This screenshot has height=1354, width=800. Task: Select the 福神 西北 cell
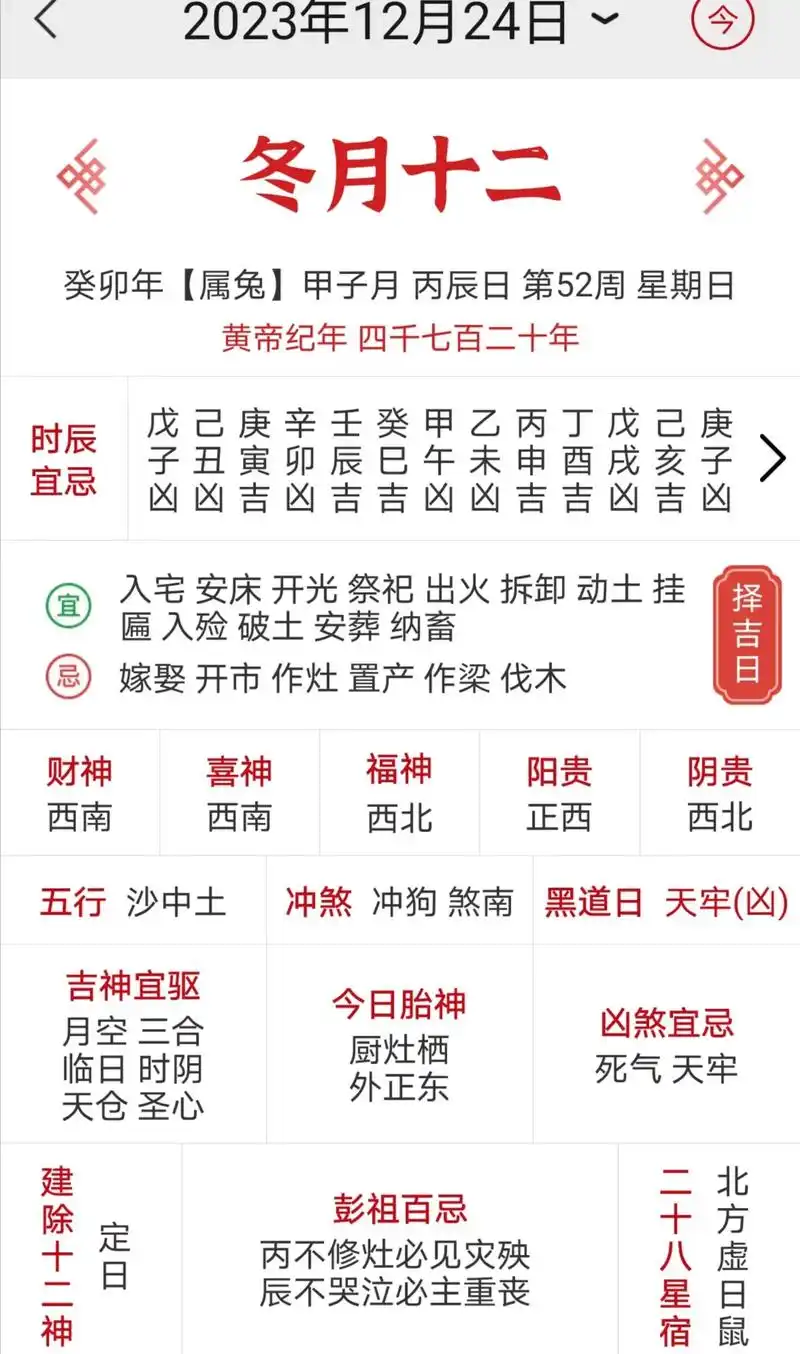tap(398, 790)
